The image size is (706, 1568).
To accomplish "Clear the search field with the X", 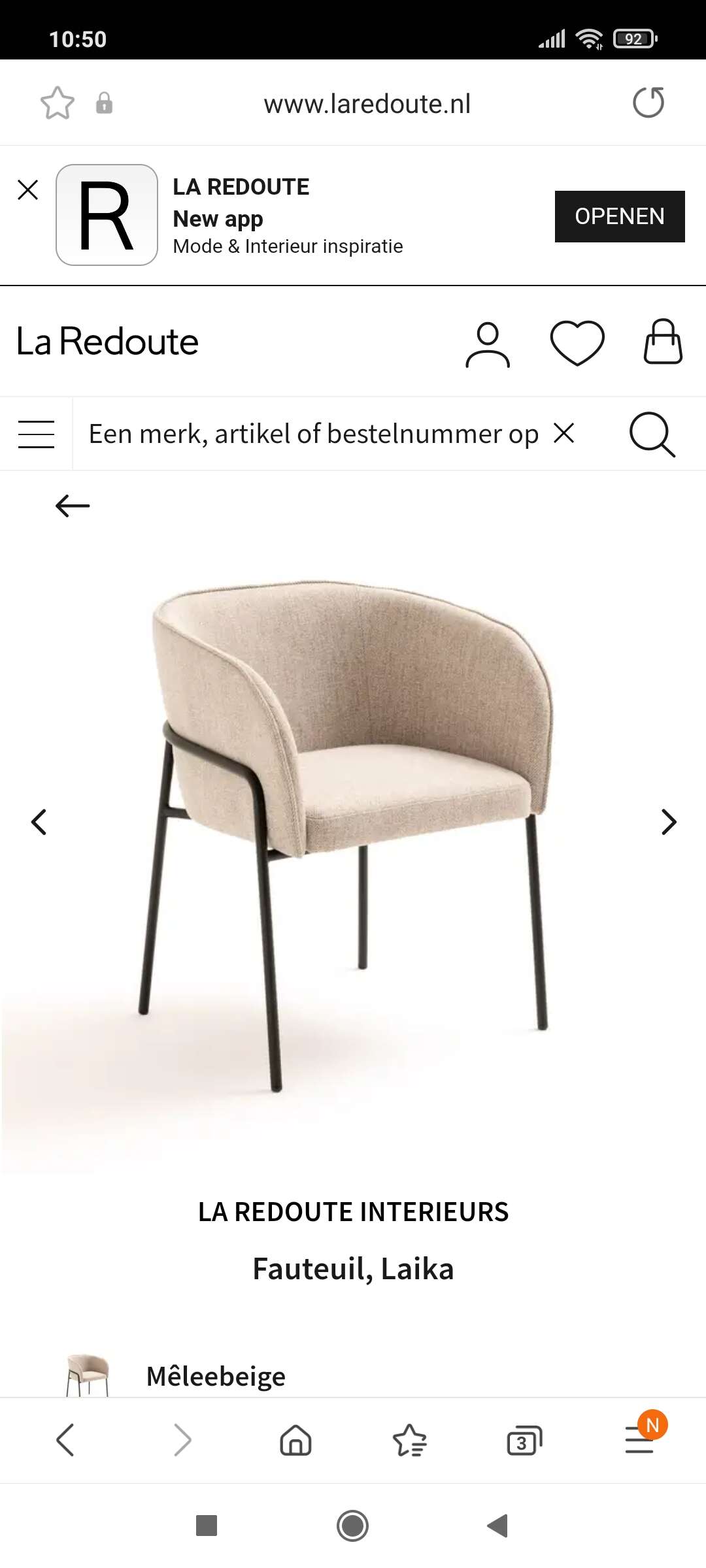I will pos(563,433).
